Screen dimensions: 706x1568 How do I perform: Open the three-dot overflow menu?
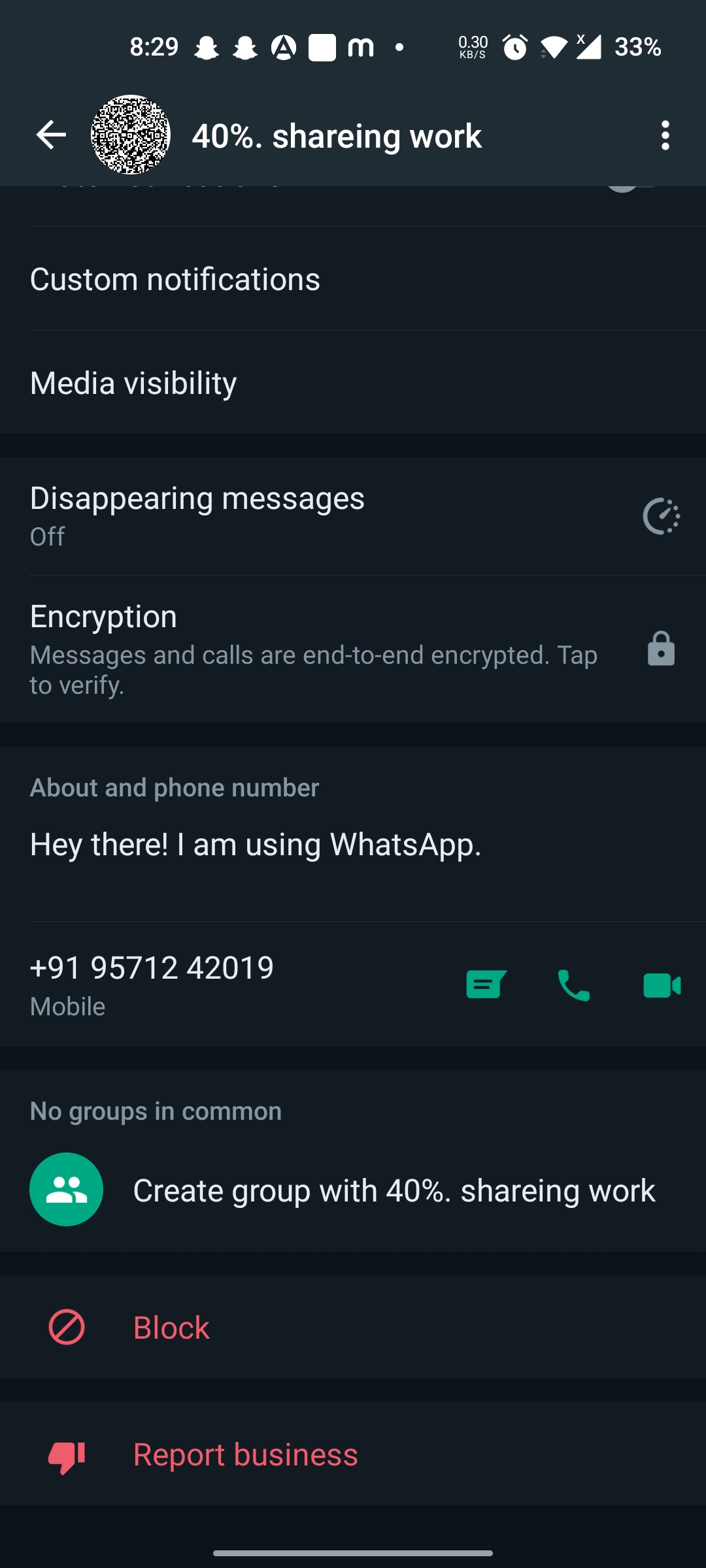(665, 135)
